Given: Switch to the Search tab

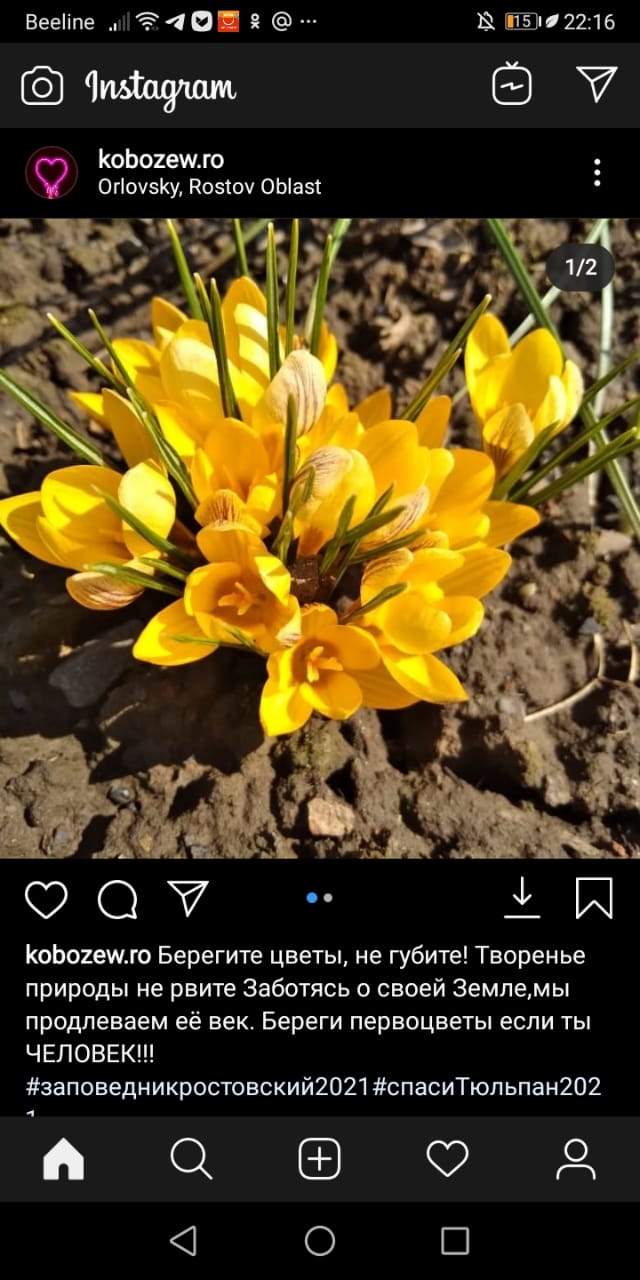Looking at the screenshot, I should [191, 1159].
